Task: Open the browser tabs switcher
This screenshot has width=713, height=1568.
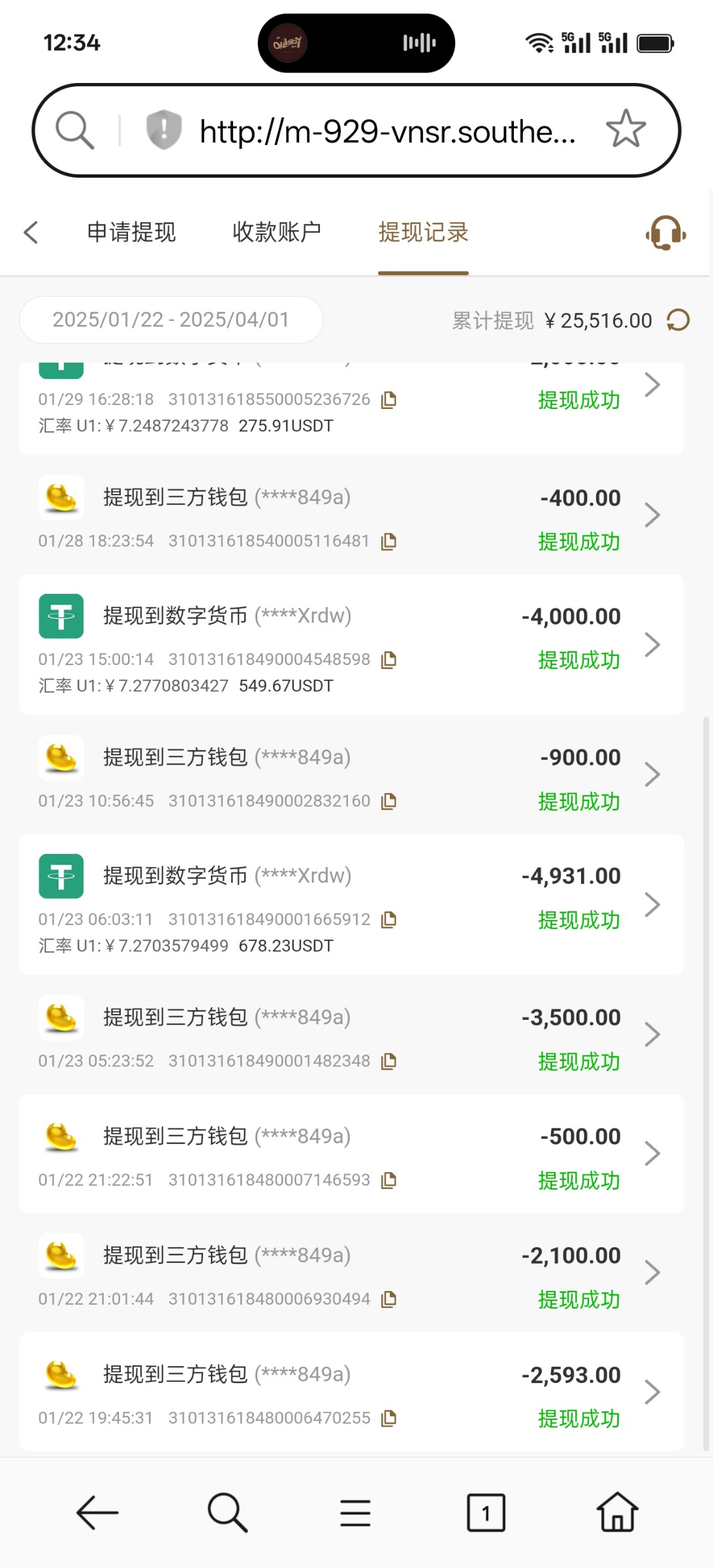Action: (486, 1512)
